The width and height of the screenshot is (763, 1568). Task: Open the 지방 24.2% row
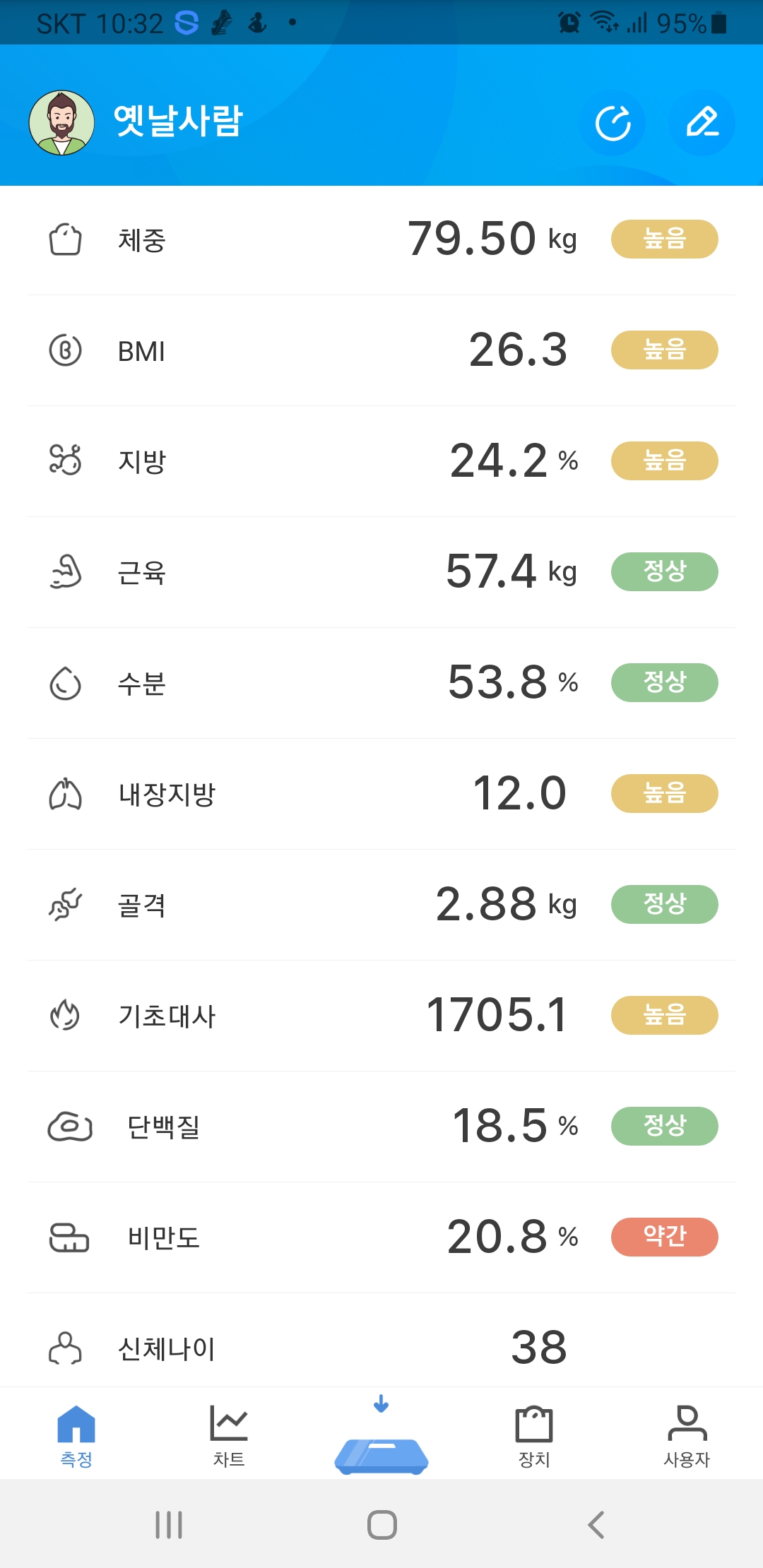(381, 461)
